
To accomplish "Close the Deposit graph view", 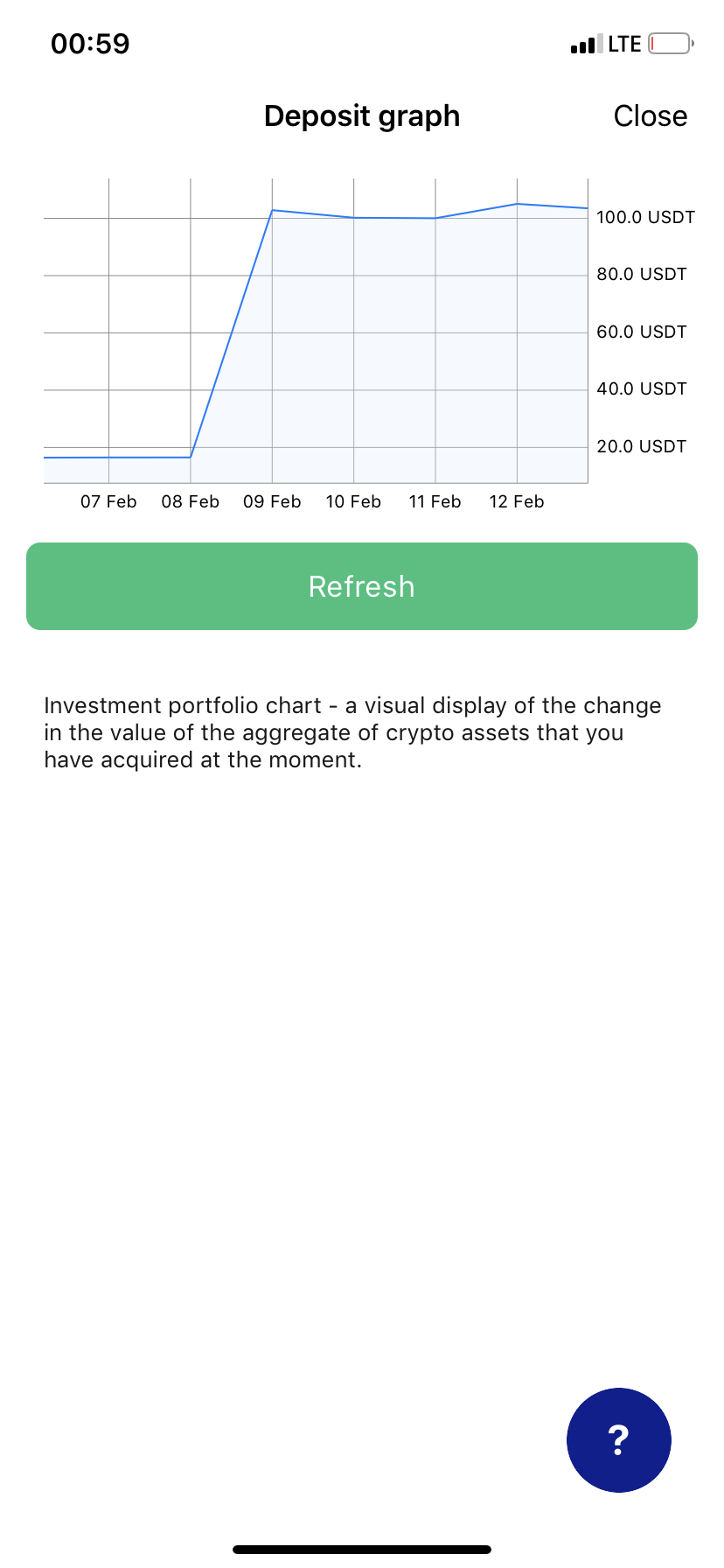I will click(651, 115).
